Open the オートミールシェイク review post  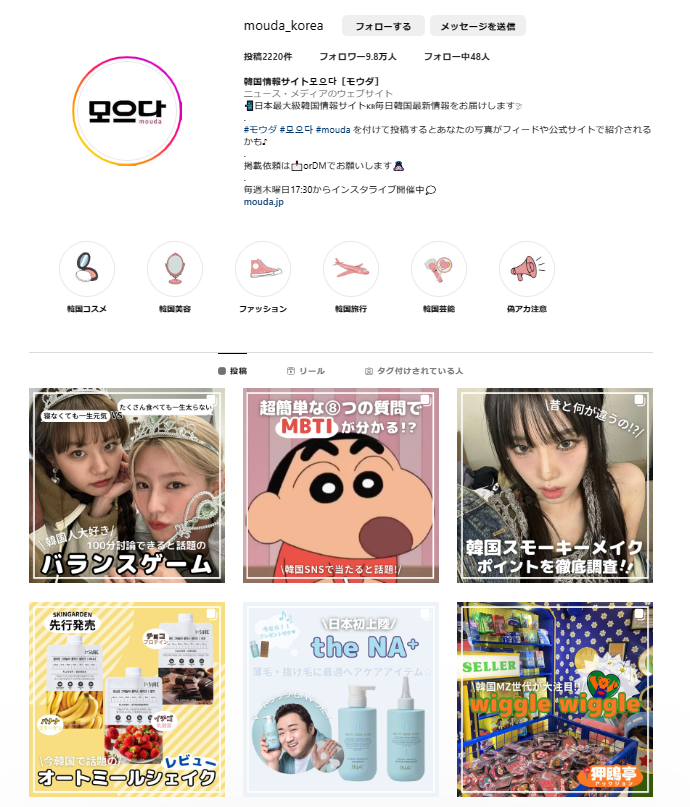coord(127,698)
